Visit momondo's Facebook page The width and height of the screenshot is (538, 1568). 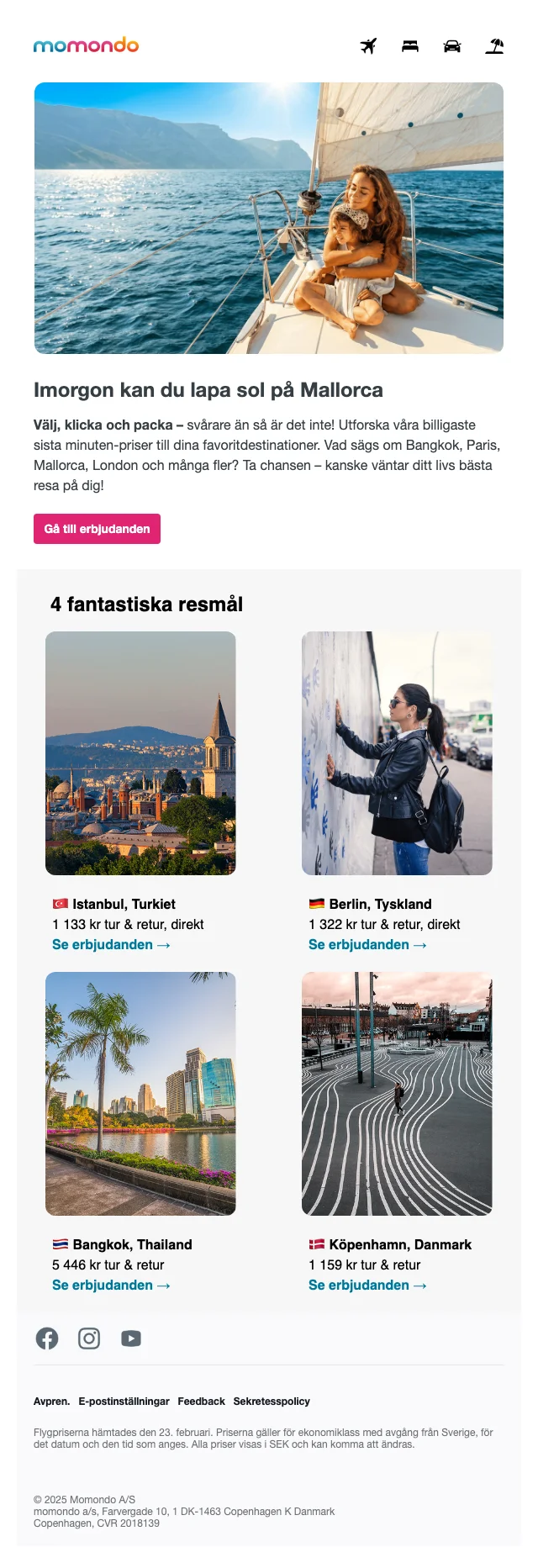coord(47,1338)
